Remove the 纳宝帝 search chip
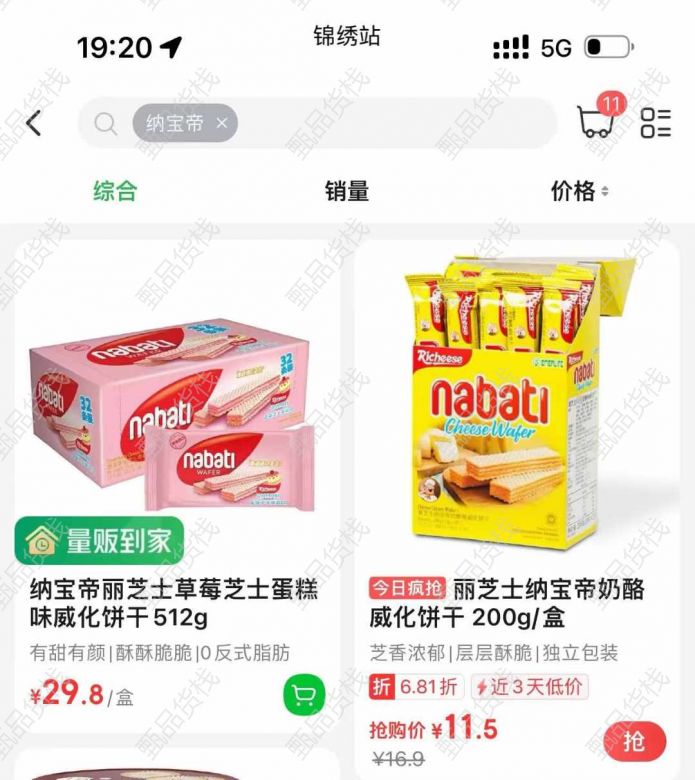This screenshot has width=695, height=780. point(222,123)
